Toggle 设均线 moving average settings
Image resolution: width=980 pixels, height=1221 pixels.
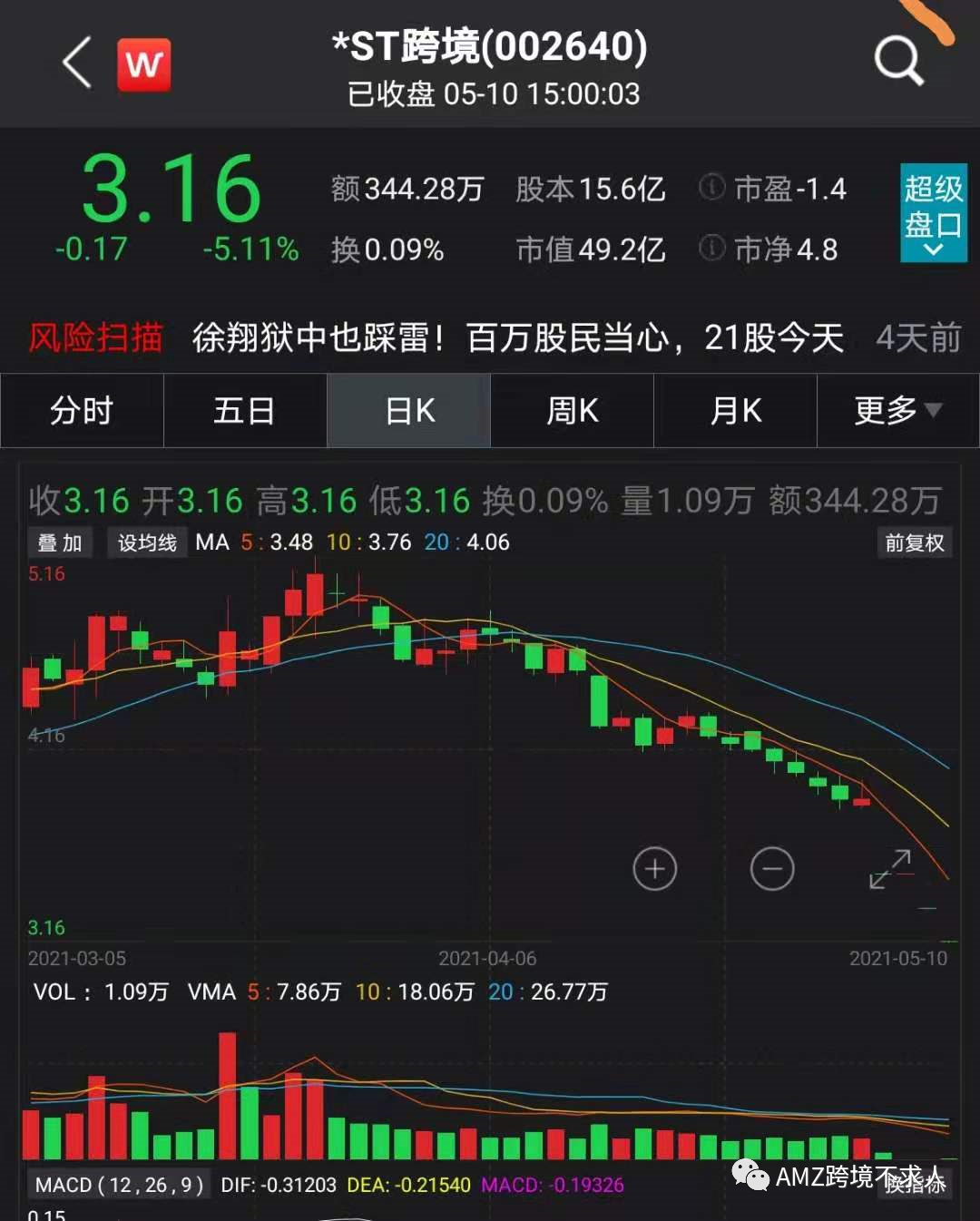[x=147, y=542]
